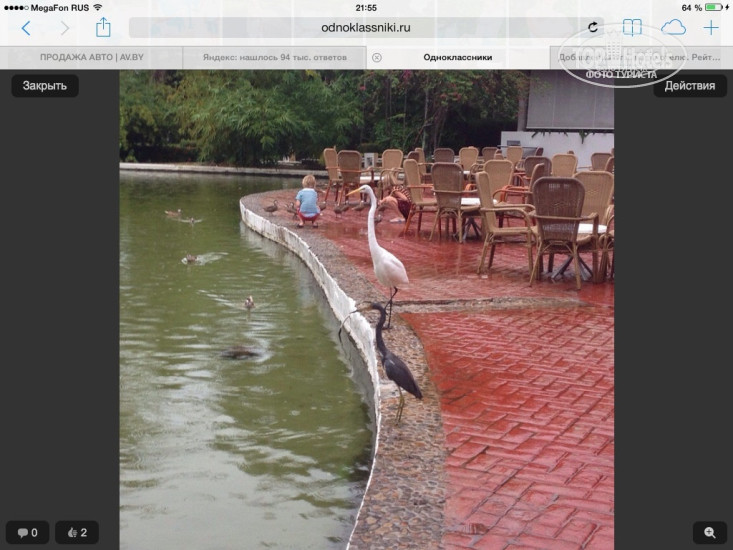Tap the odnoklassniki.ru address bar

coord(366,28)
